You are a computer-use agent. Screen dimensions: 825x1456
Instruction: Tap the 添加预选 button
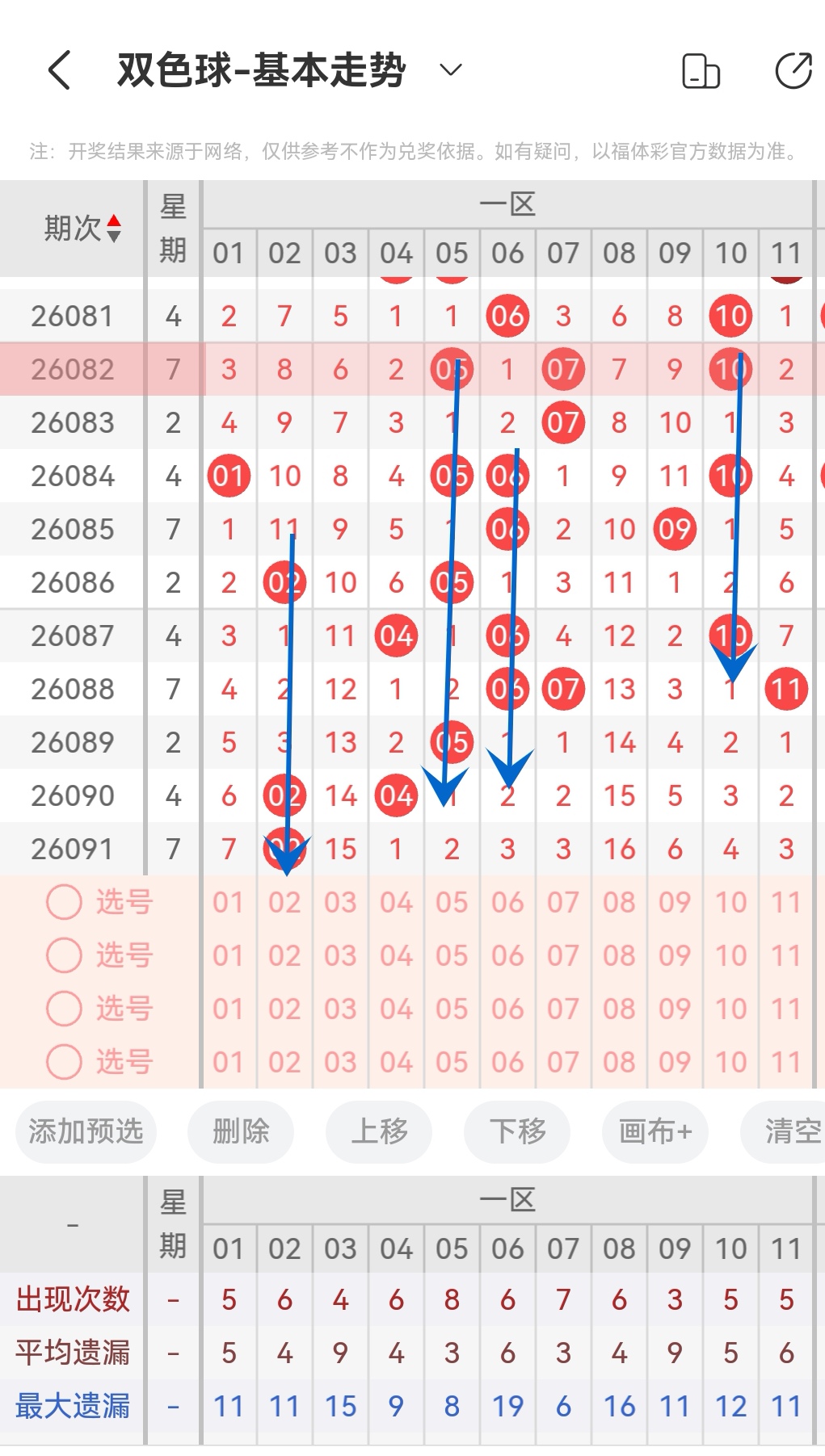coord(86,1131)
